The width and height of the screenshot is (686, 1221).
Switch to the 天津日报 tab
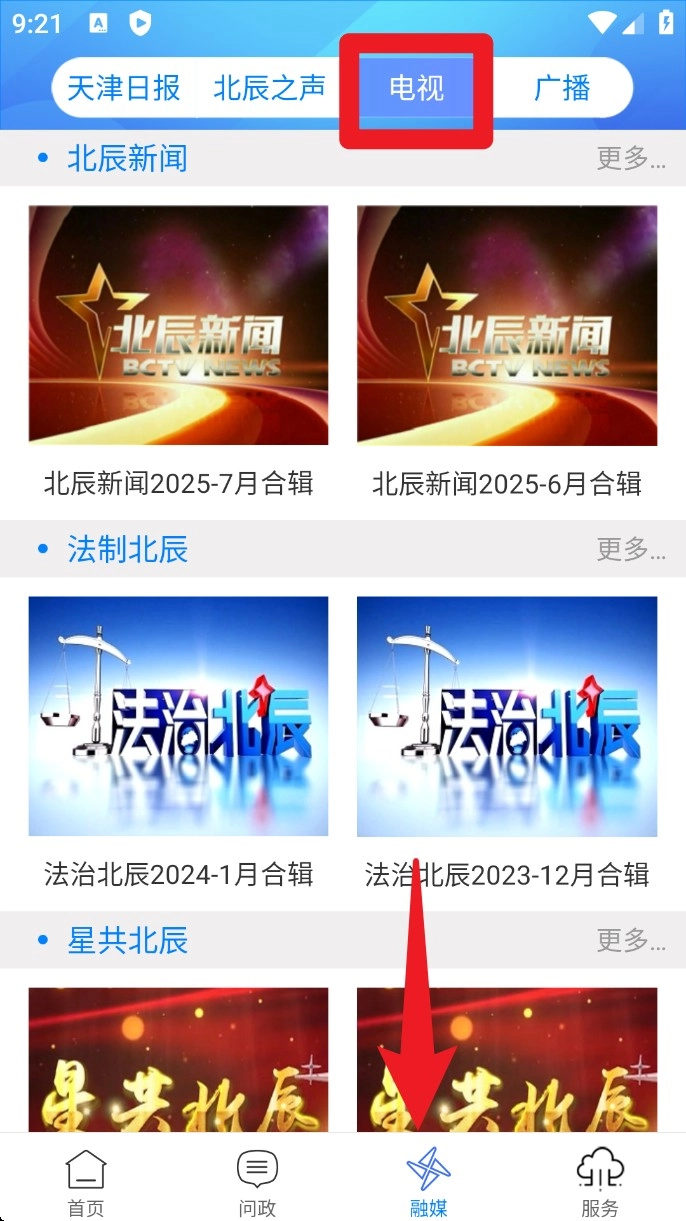click(x=124, y=88)
